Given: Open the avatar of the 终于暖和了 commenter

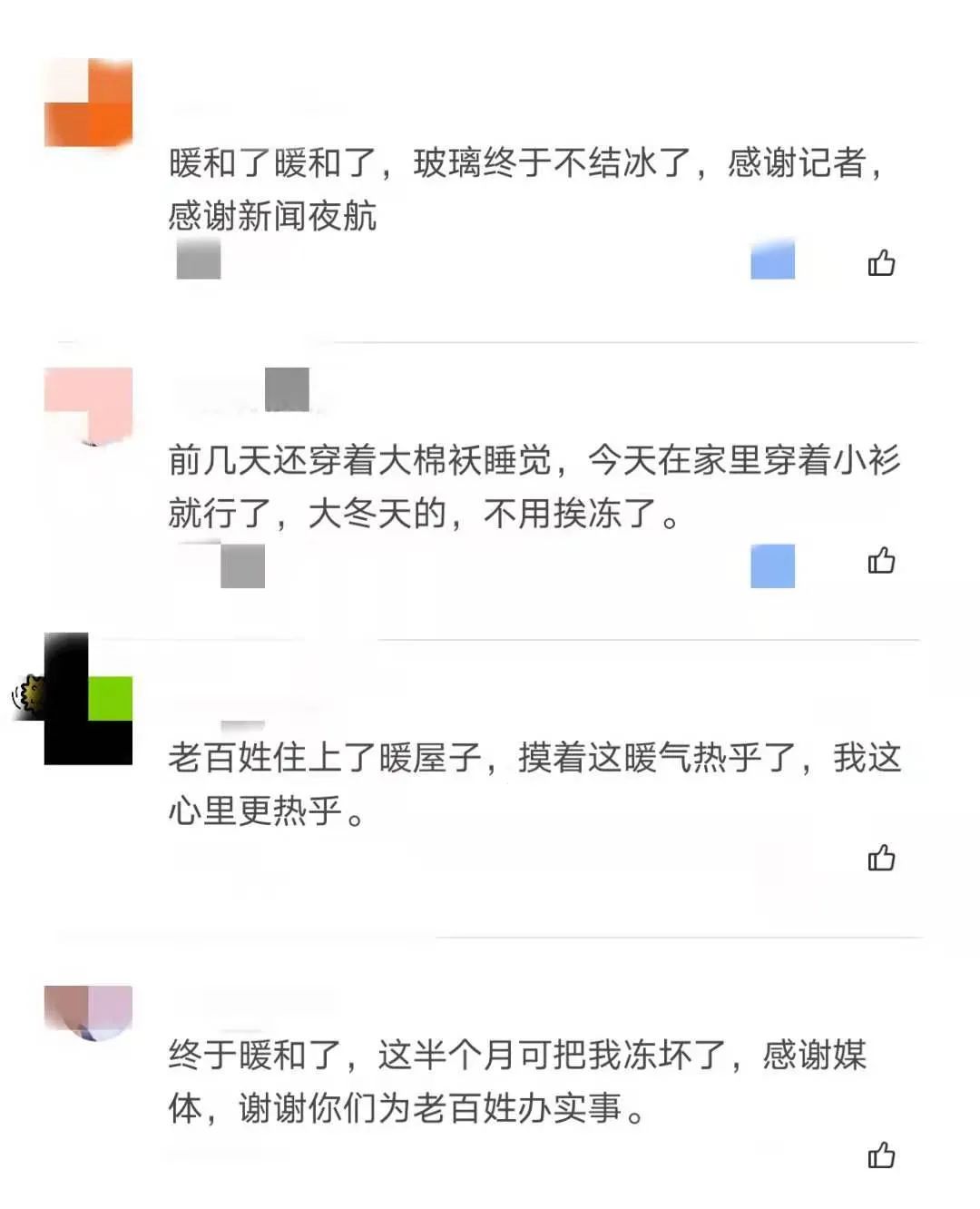Looking at the screenshot, I should click(x=89, y=1012).
